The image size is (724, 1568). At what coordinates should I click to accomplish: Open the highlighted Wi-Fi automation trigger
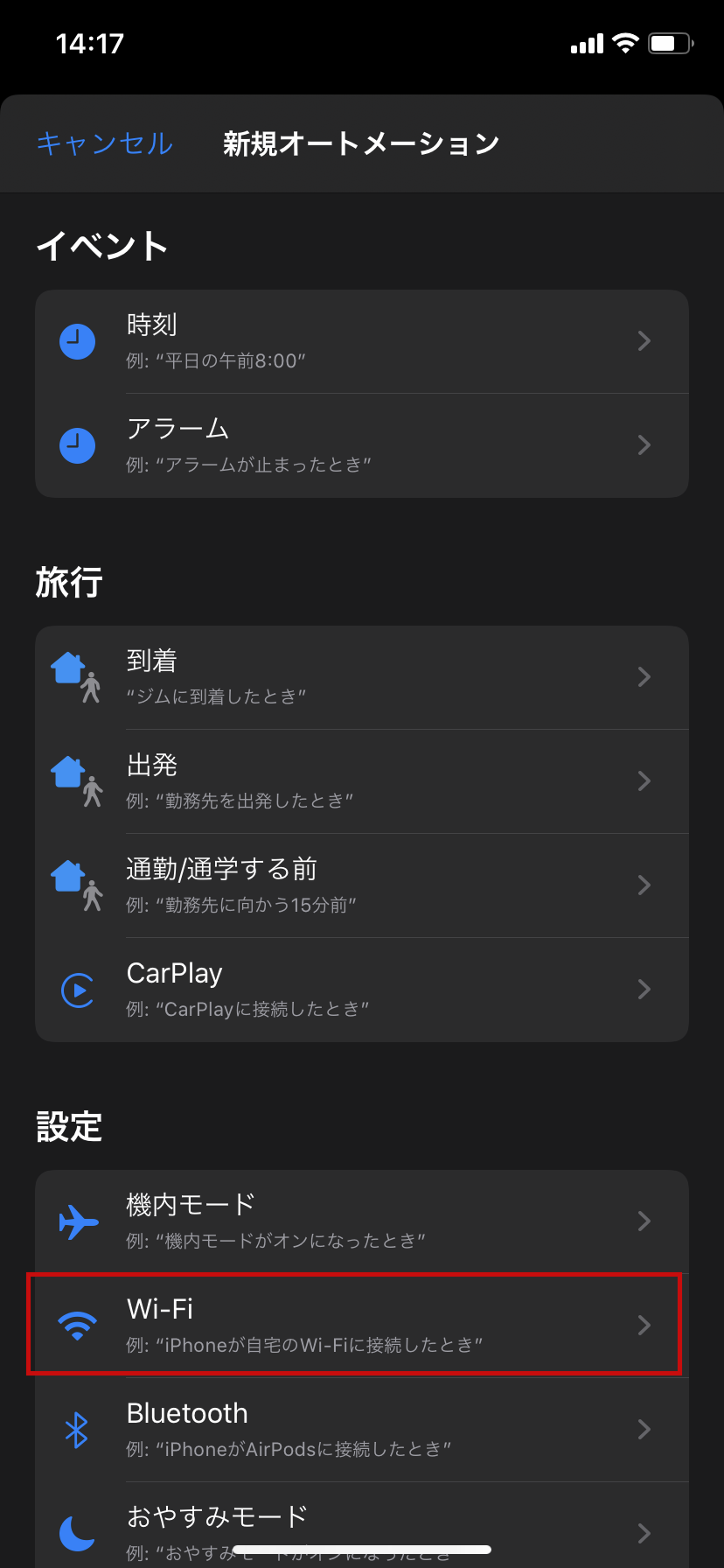[362, 1325]
